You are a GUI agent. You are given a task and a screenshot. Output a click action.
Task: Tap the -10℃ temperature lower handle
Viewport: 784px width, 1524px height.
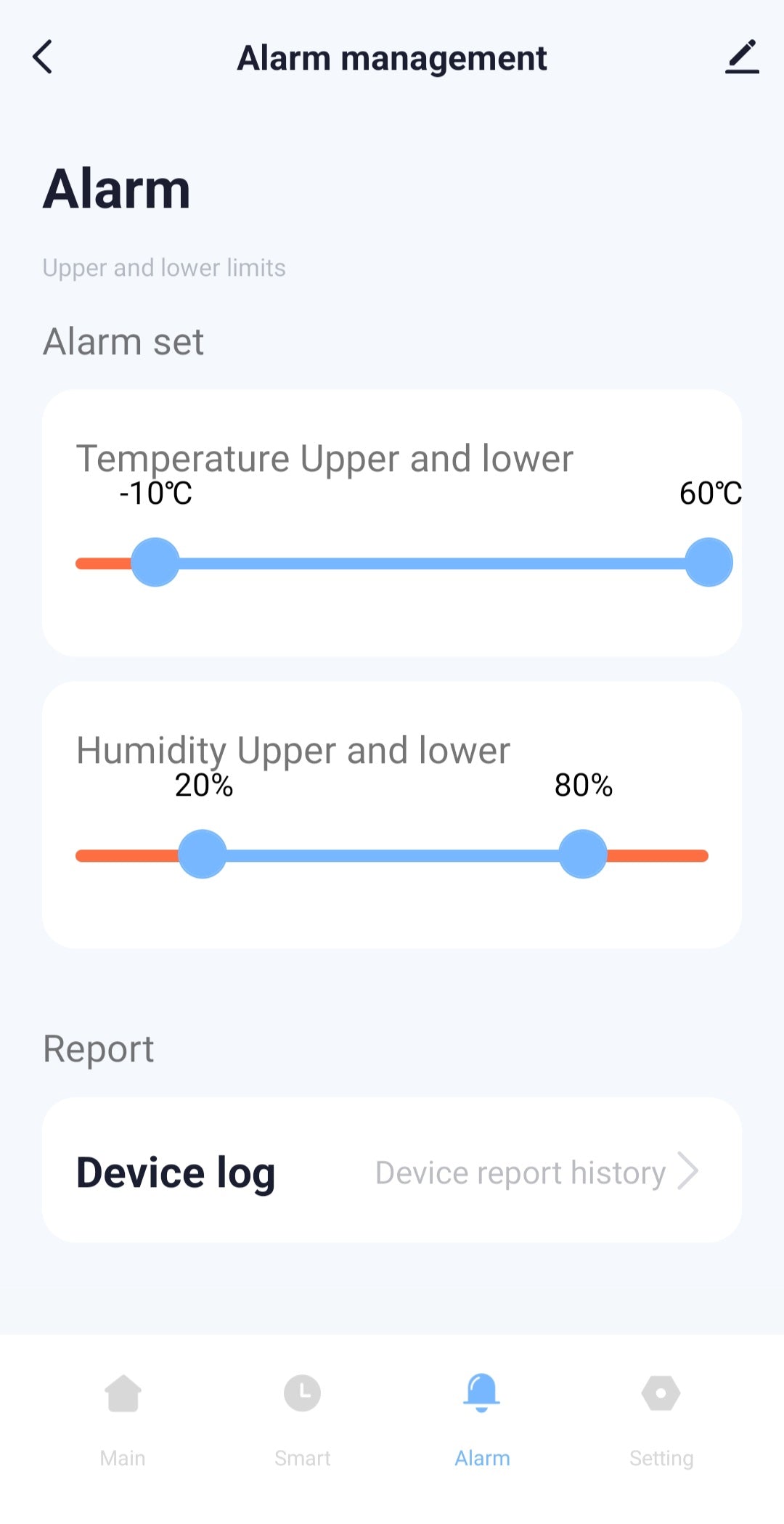(155, 563)
